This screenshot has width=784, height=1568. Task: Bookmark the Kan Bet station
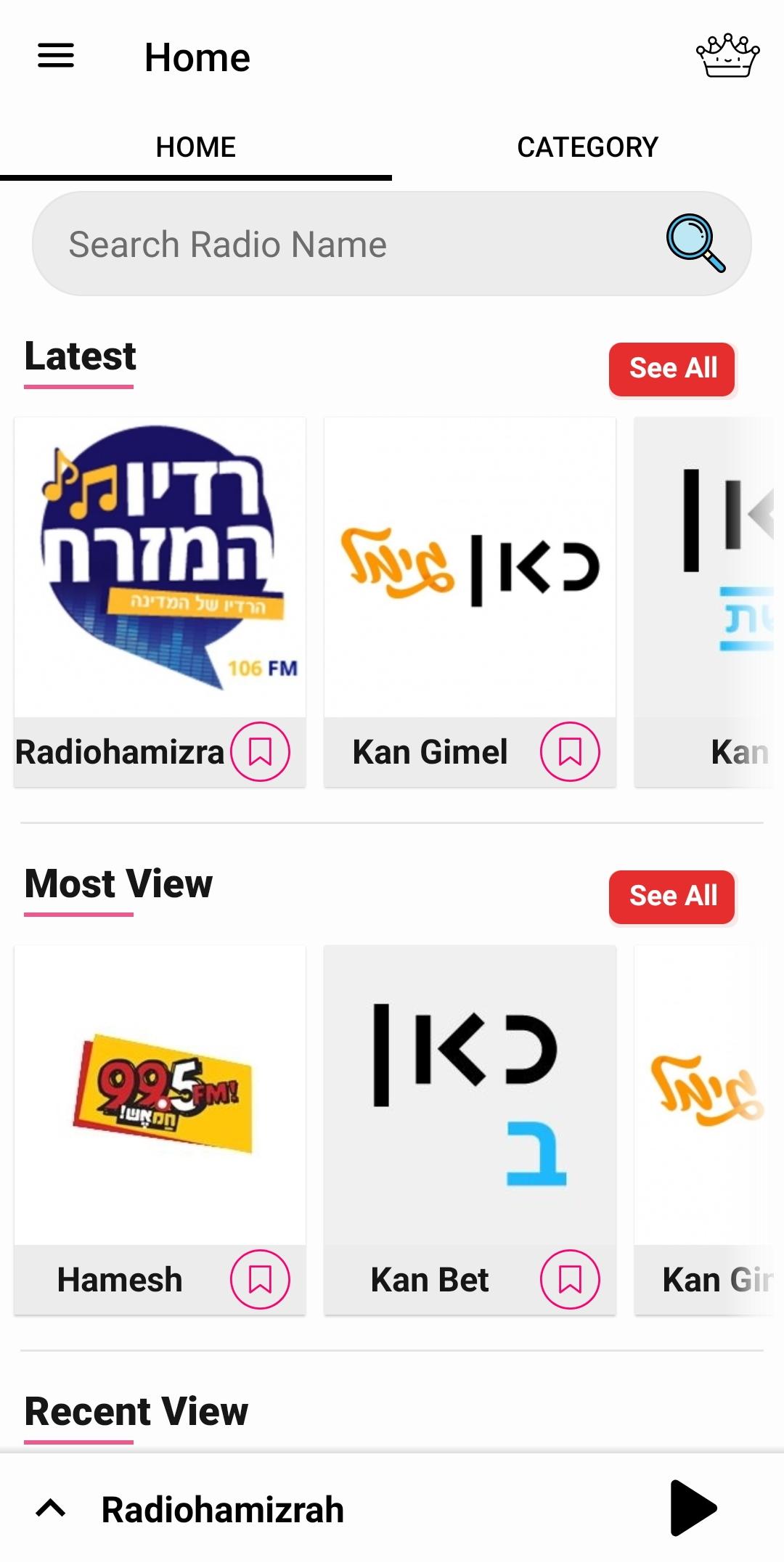570,1279
